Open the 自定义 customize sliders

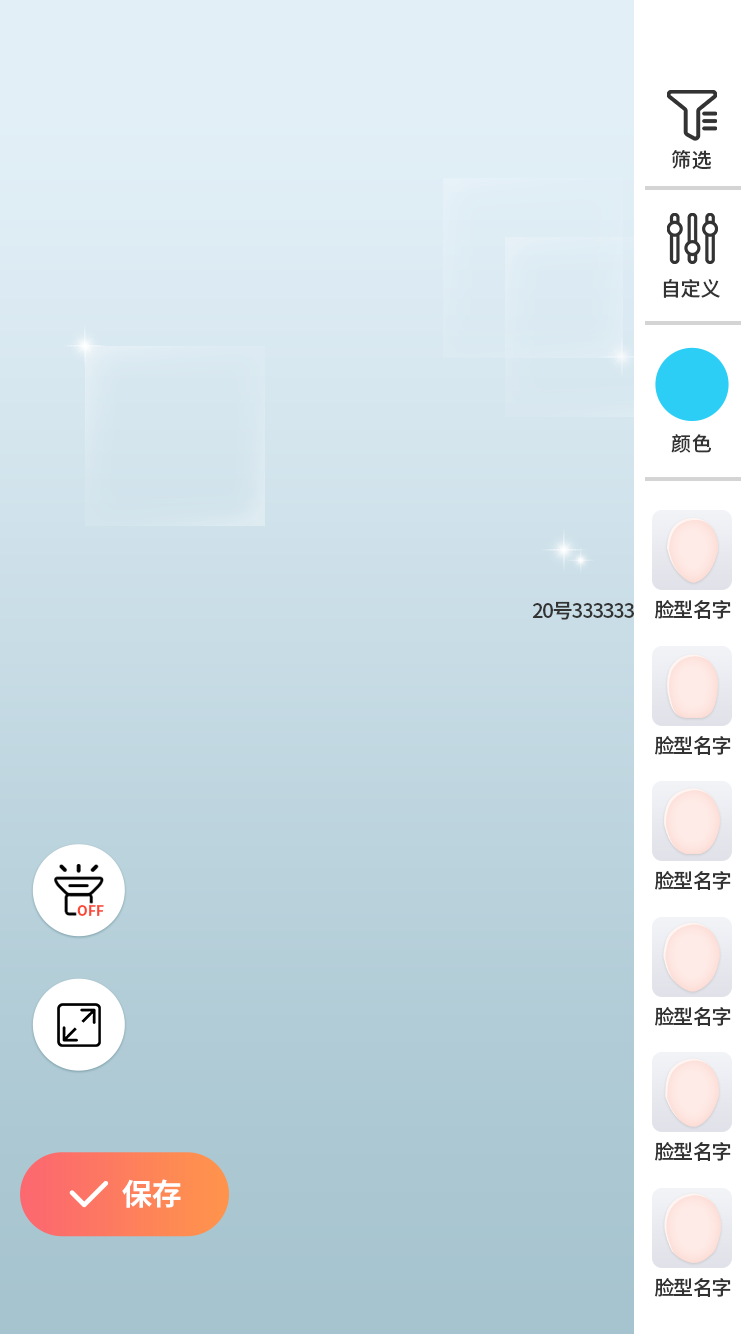point(691,256)
